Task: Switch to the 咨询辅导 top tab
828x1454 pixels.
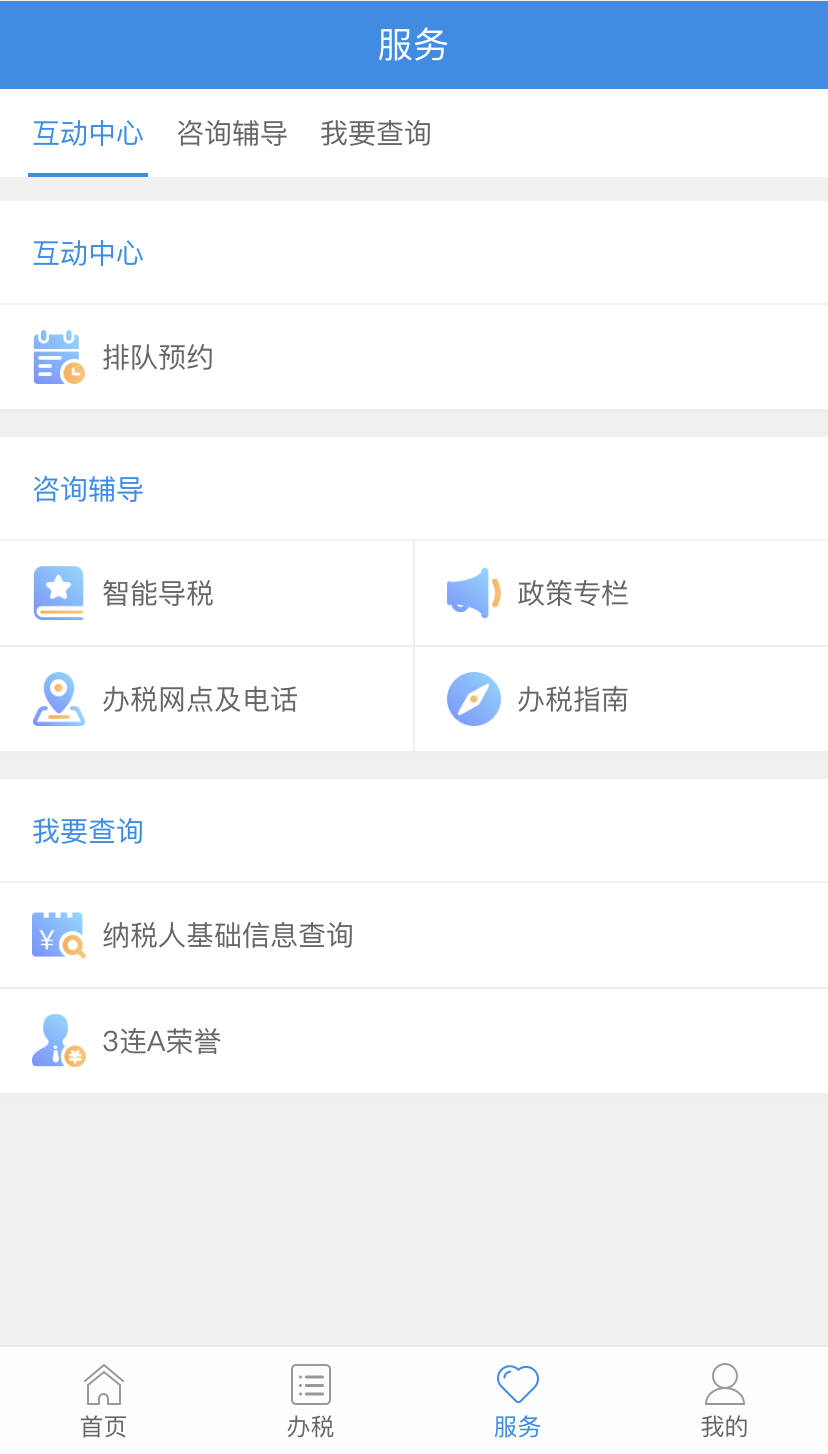Action: [x=232, y=133]
